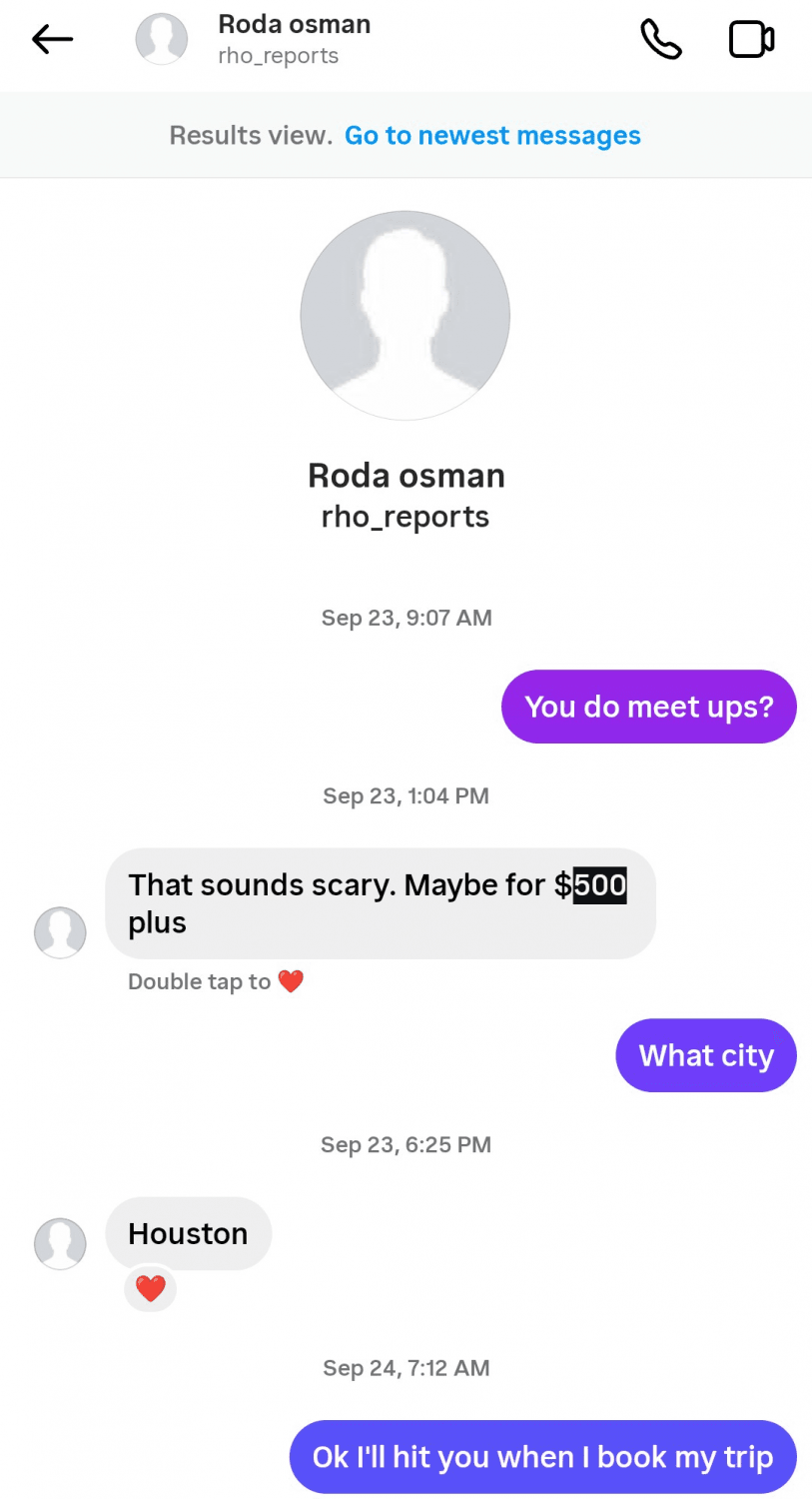Click the Results view banner text
Image resolution: width=812 pixels, height=1499 pixels.
250,135
